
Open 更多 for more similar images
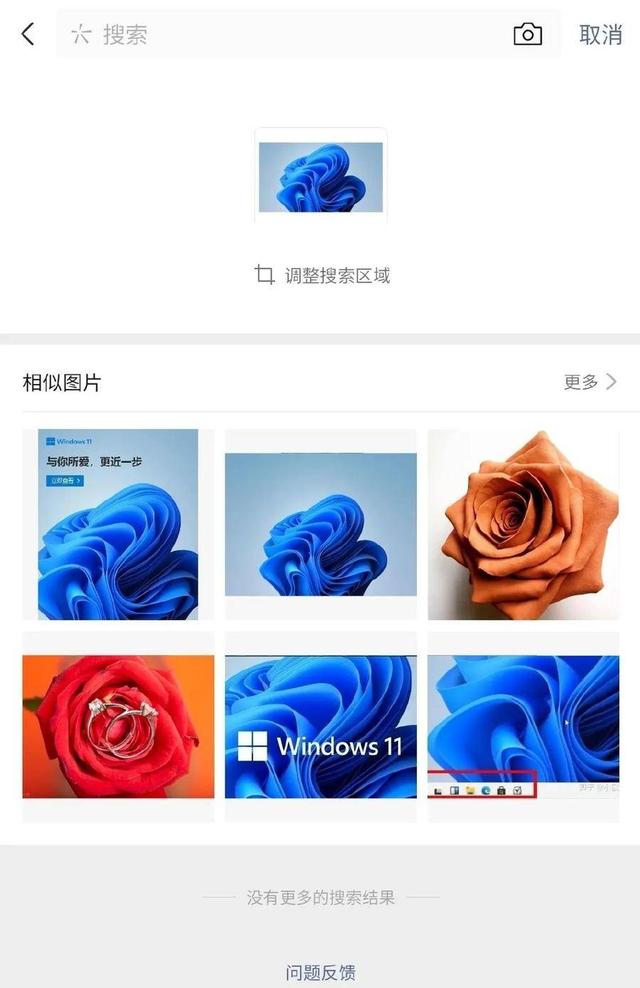click(590, 381)
